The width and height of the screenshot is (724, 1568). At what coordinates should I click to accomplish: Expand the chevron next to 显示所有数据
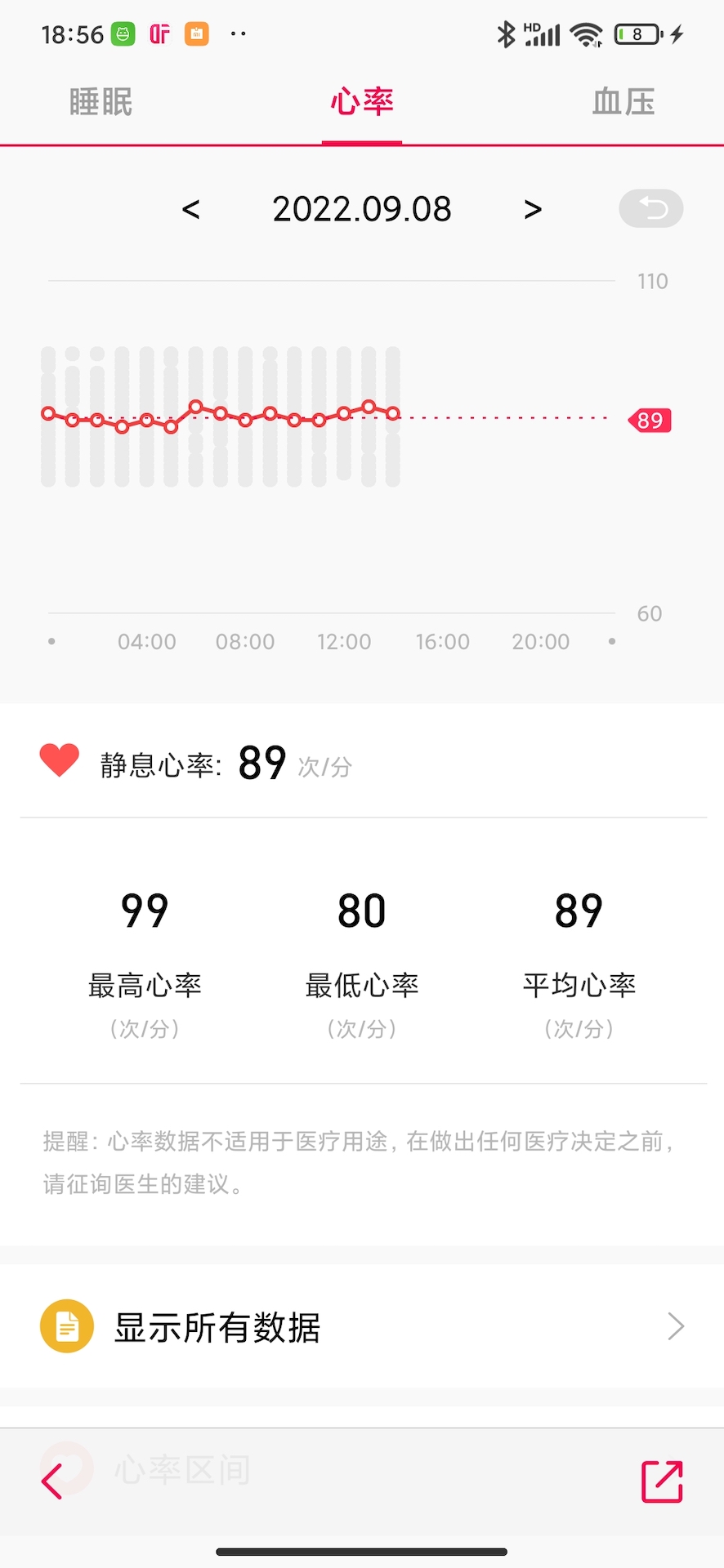click(673, 1325)
